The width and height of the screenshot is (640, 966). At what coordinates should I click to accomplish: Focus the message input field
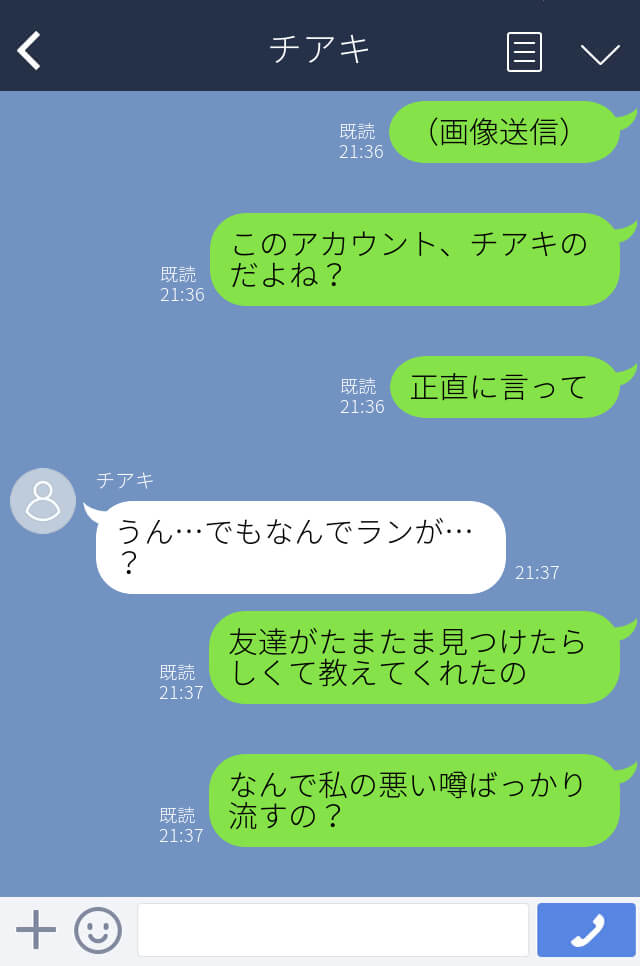332,930
